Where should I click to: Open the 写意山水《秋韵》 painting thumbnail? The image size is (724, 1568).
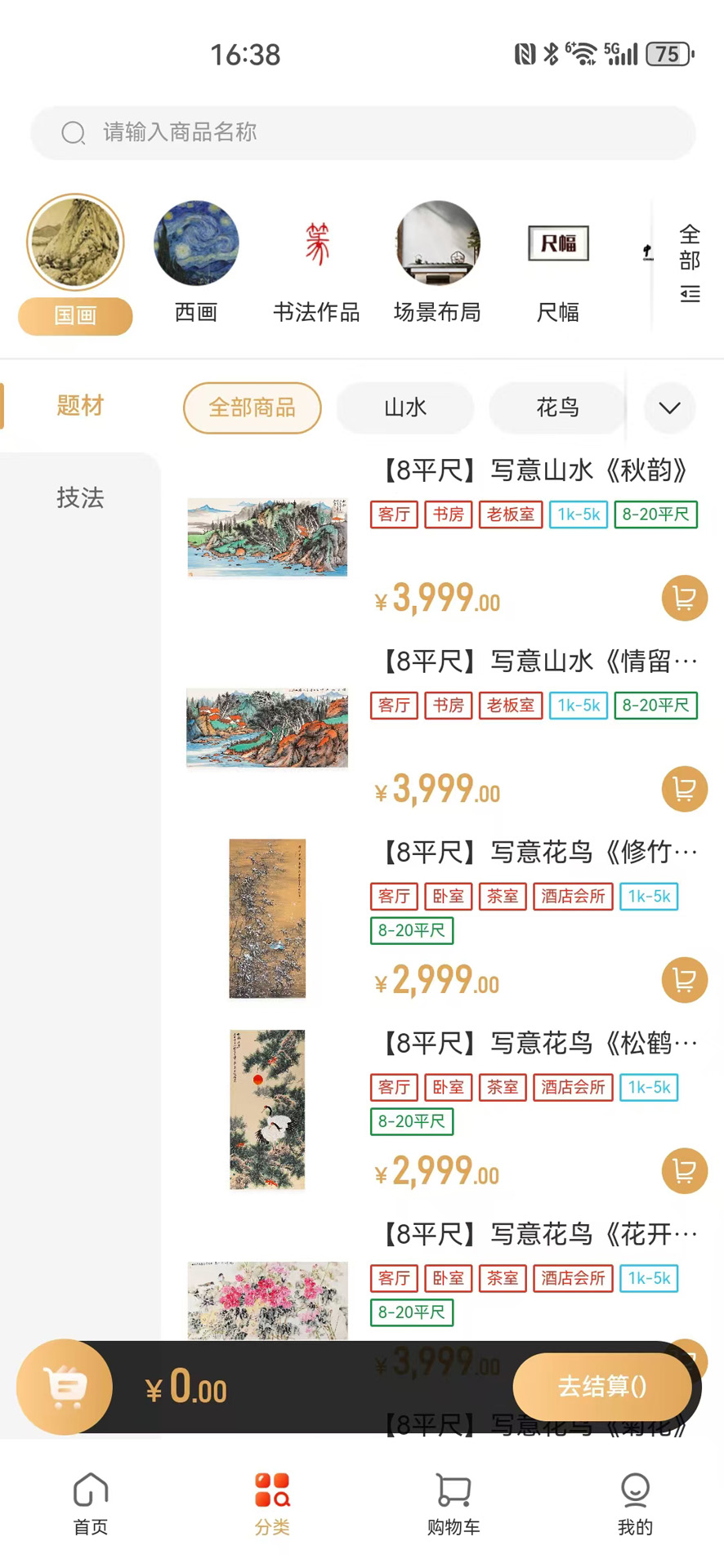[x=267, y=537]
